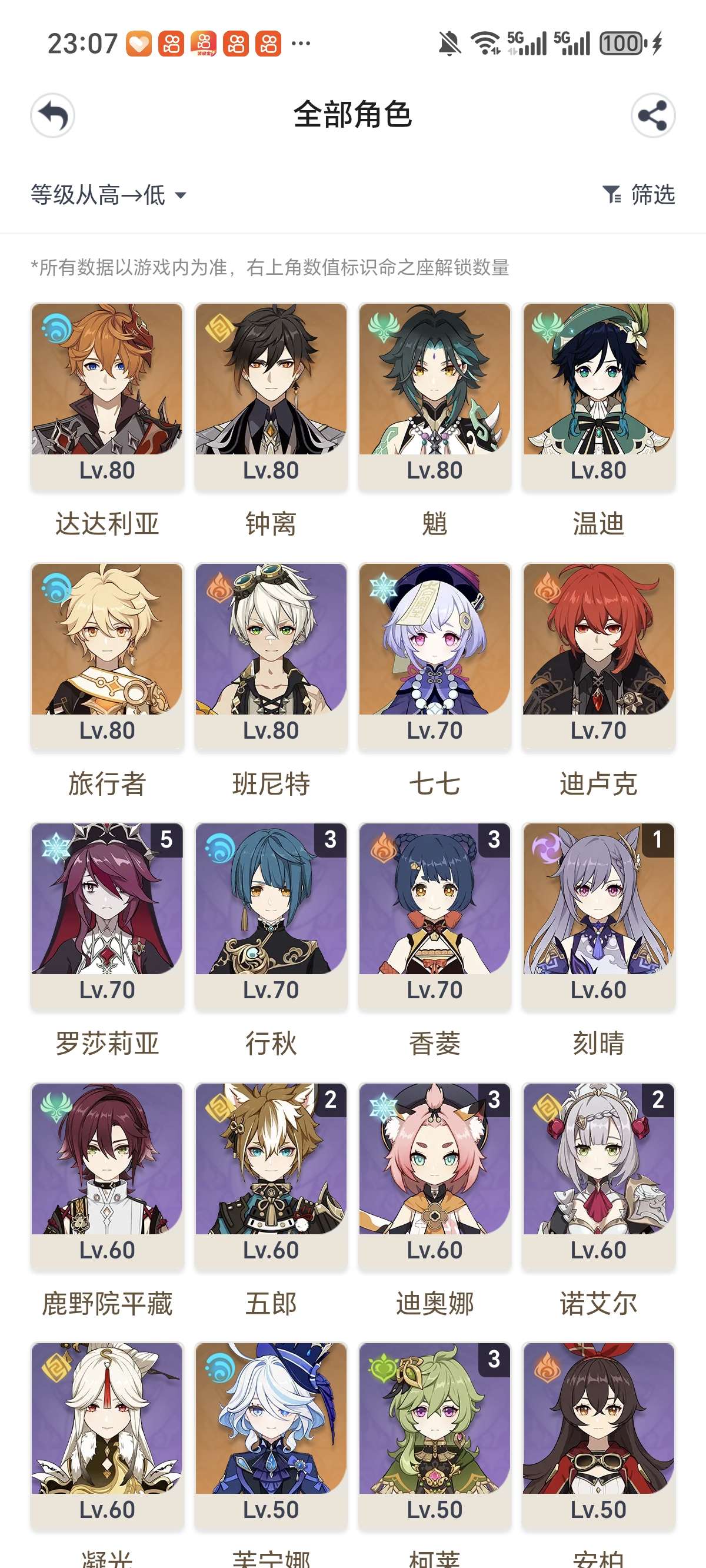706x1568 pixels.
Task: View 五郎 character details
Action: point(271,1175)
